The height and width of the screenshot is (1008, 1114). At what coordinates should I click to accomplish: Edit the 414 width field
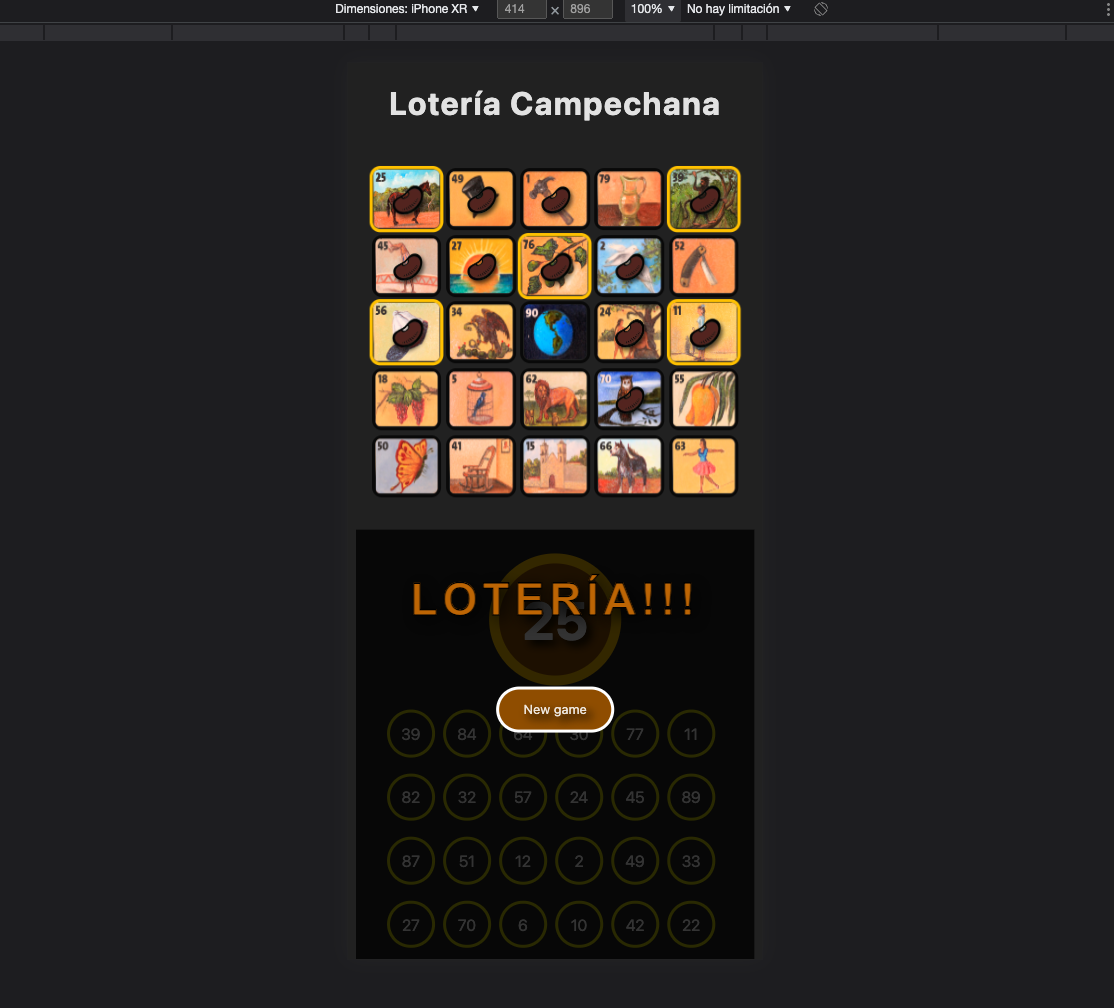521,9
